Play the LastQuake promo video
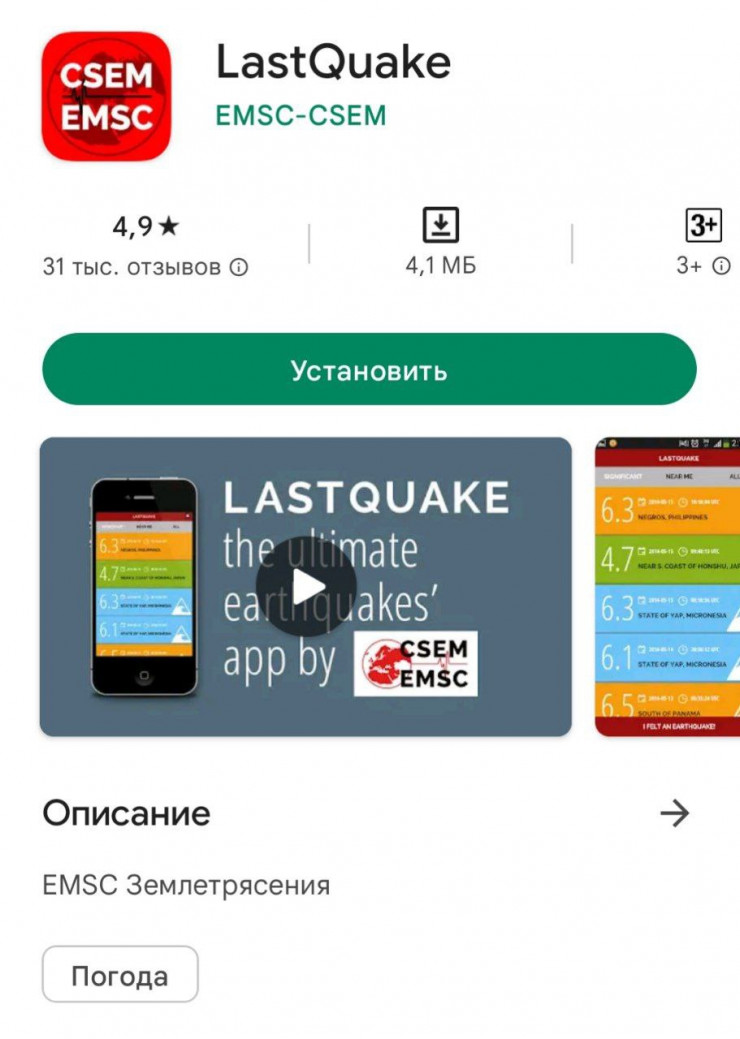 pyautogui.click(x=306, y=587)
